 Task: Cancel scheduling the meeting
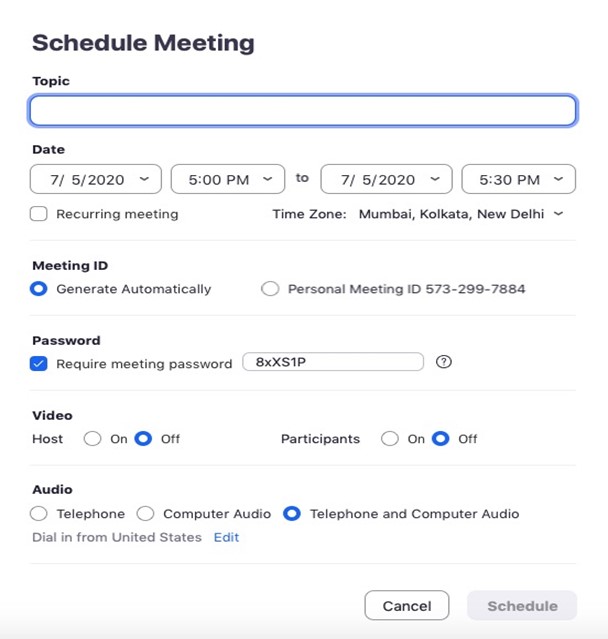[x=407, y=605]
